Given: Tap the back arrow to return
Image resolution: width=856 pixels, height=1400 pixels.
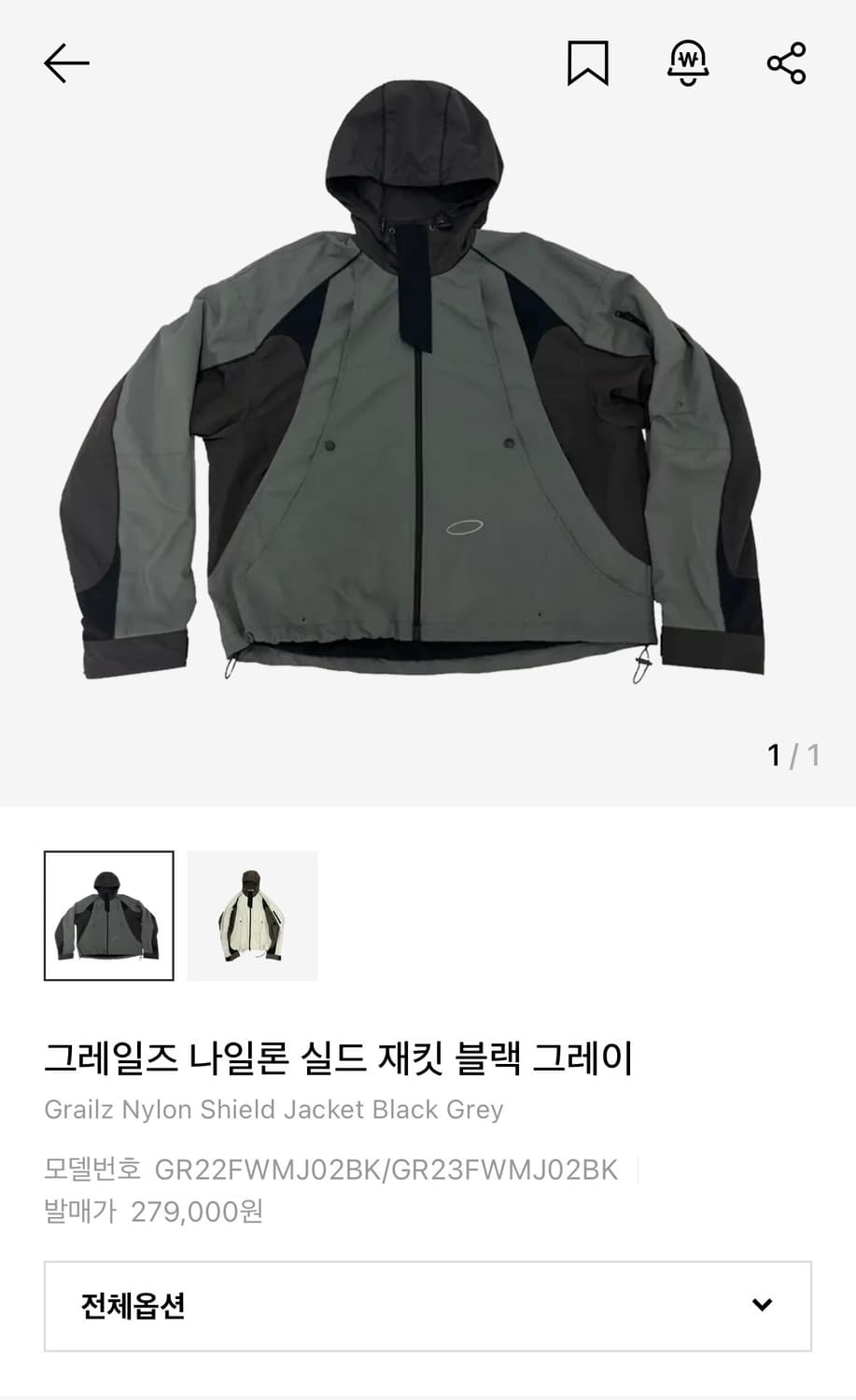Looking at the screenshot, I should point(65,62).
